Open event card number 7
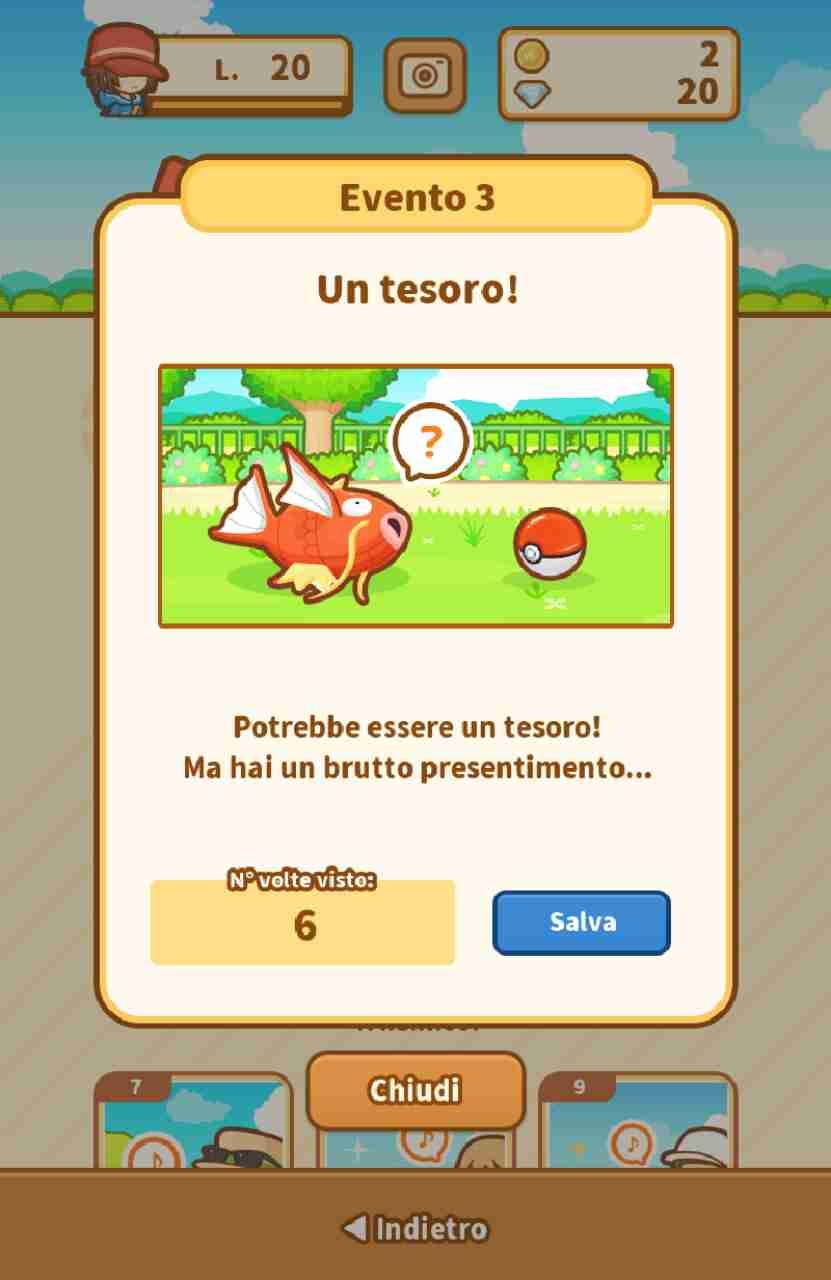Screen dimensions: 831x1280 pos(193,1125)
